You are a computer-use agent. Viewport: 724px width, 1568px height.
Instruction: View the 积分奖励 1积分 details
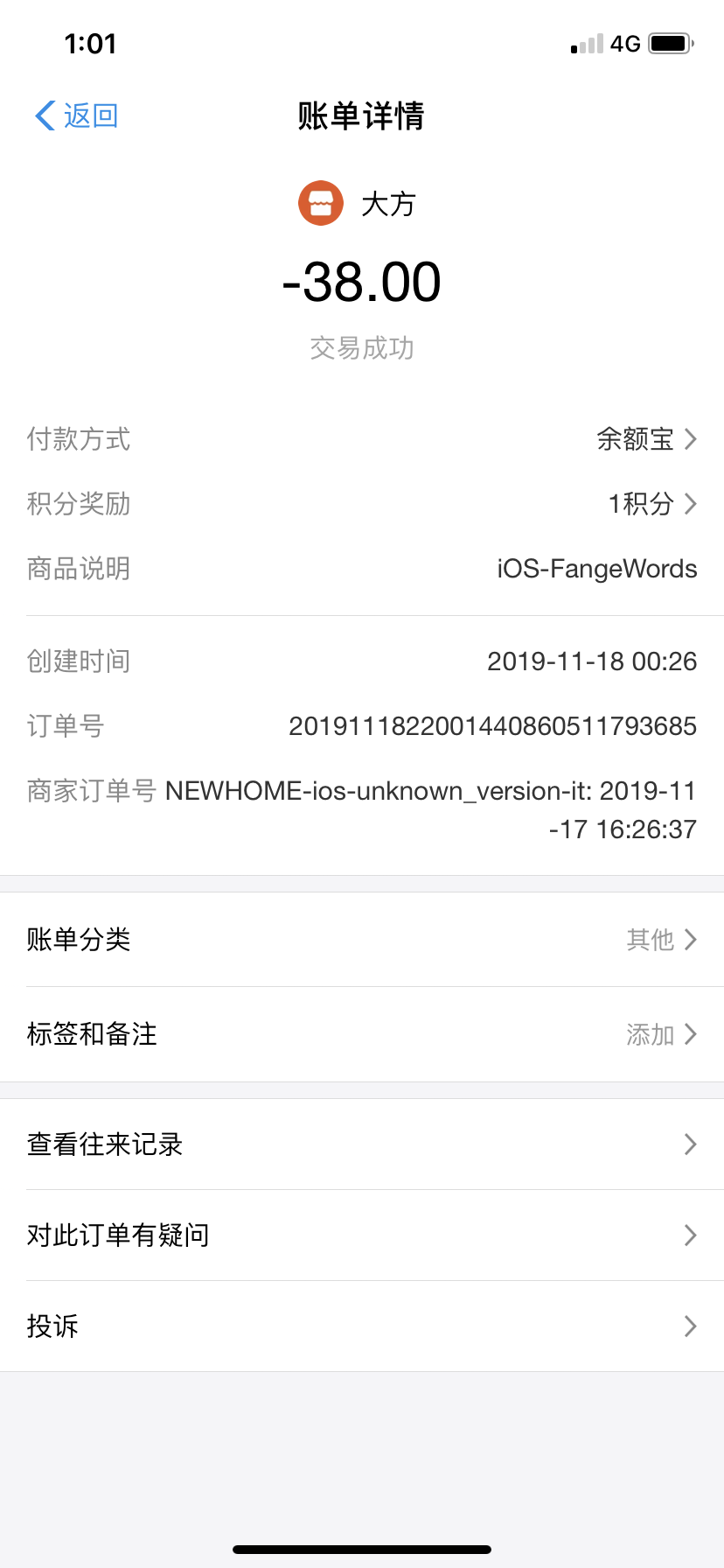(651, 503)
